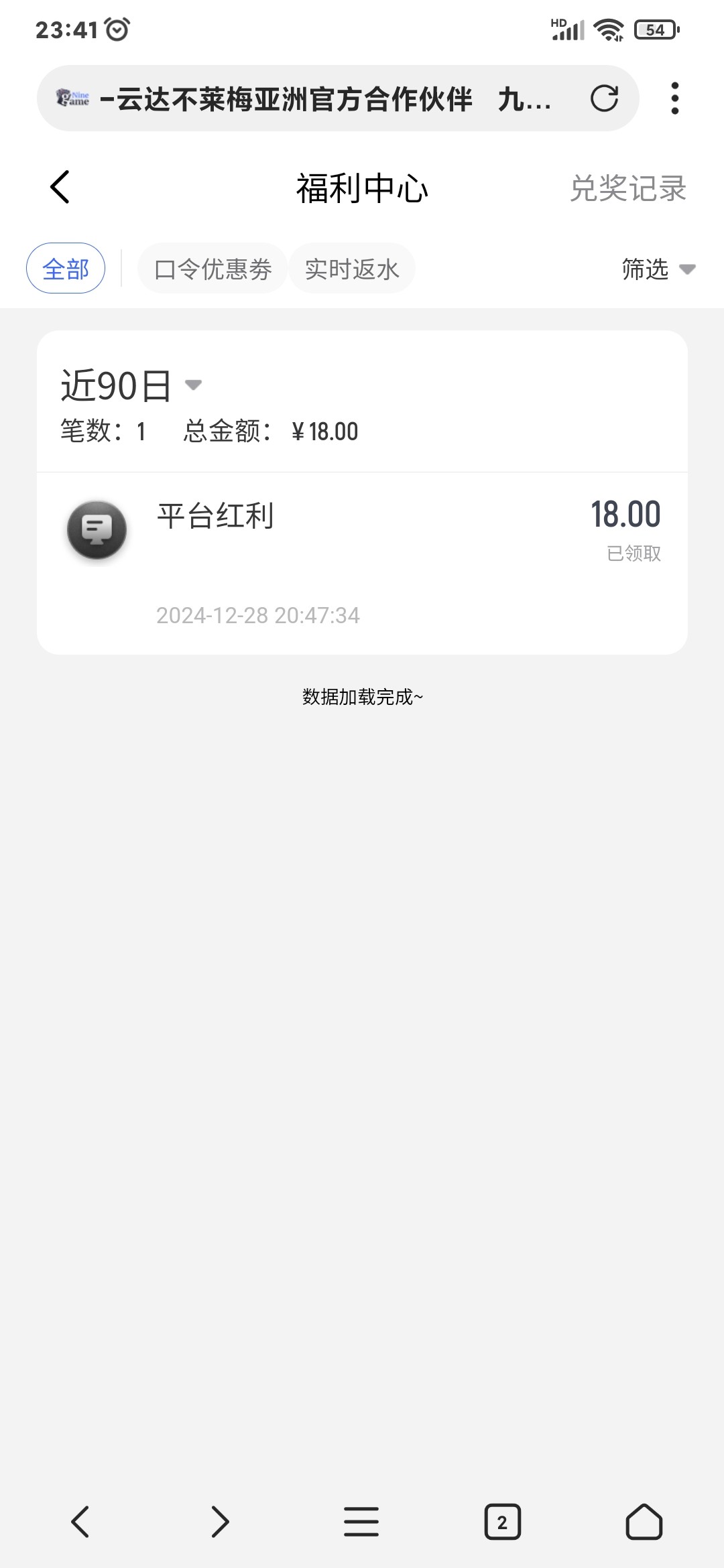Image resolution: width=724 pixels, height=1568 pixels.
Task: Switch to the 口令优惠券 chip
Action: point(213,269)
